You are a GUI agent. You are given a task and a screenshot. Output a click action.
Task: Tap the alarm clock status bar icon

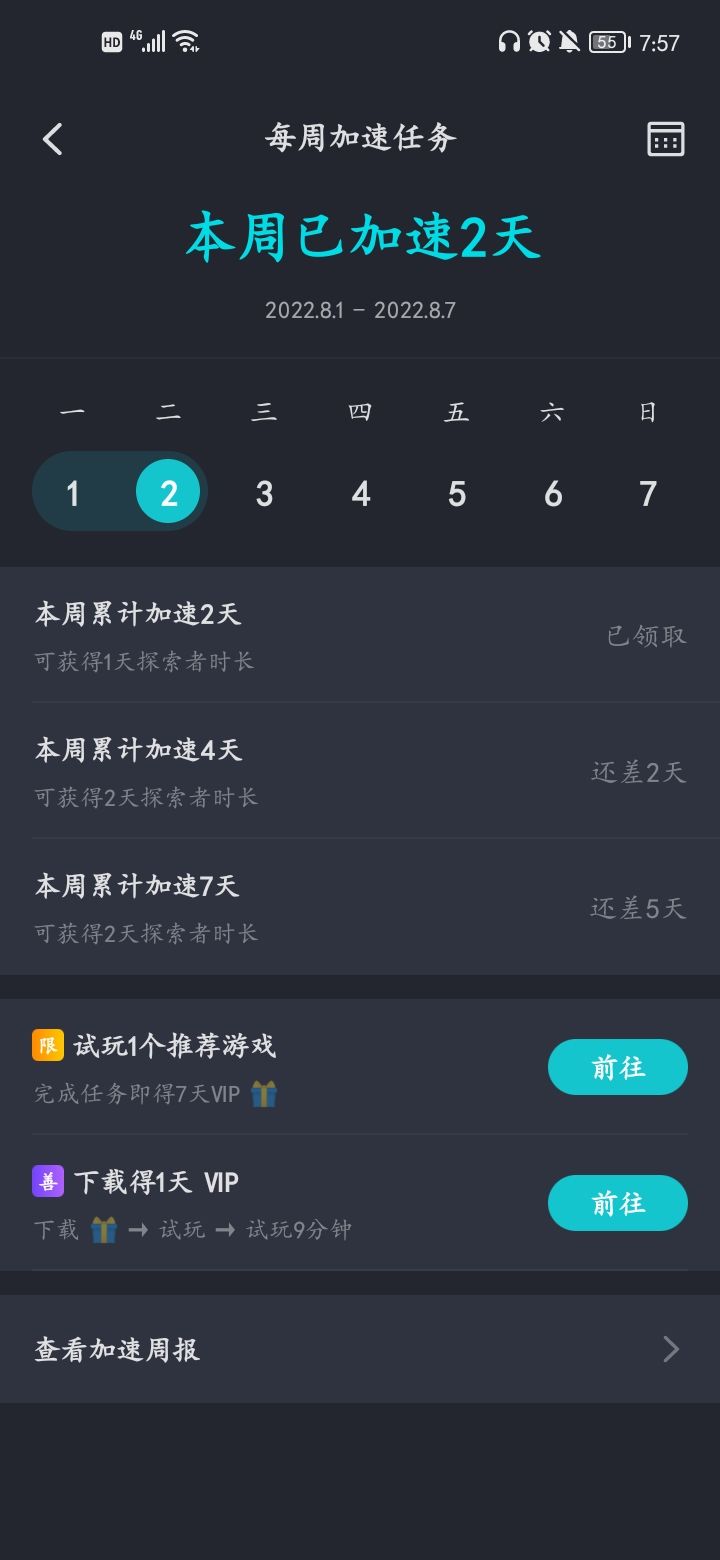(x=538, y=42)
